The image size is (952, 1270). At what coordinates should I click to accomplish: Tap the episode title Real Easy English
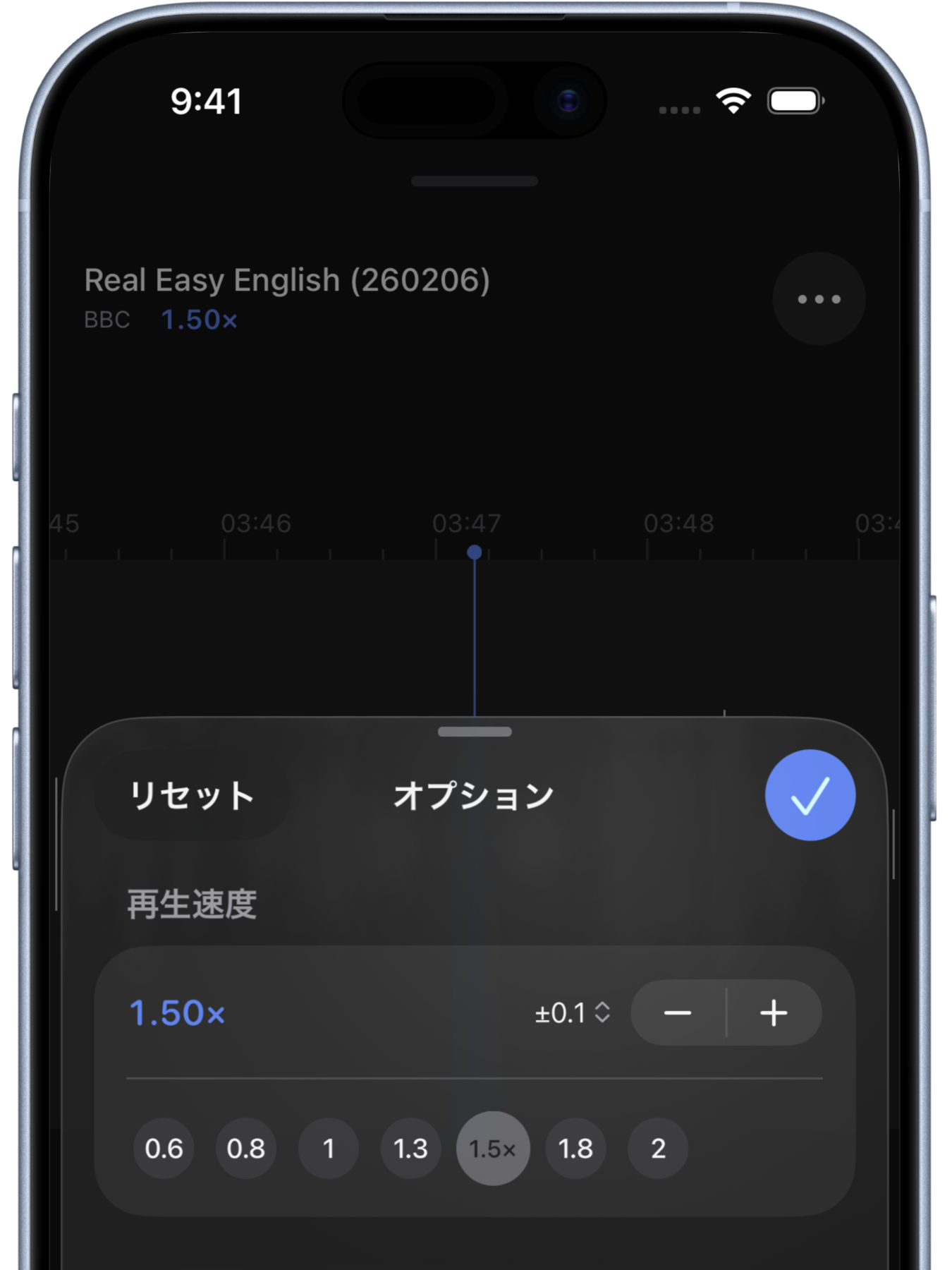(288, 279)
